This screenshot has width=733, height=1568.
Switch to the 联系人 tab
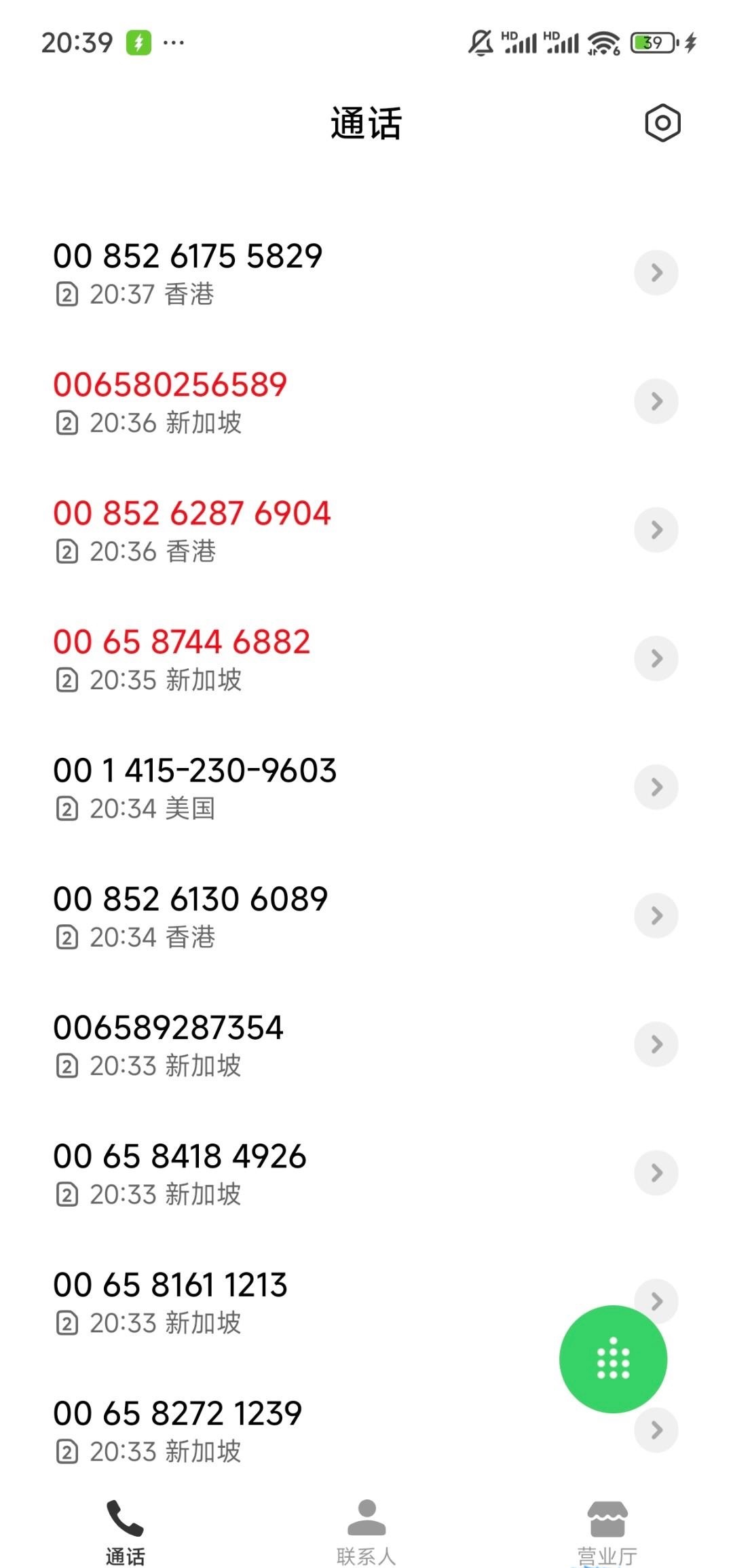[x=366, y=1531]
